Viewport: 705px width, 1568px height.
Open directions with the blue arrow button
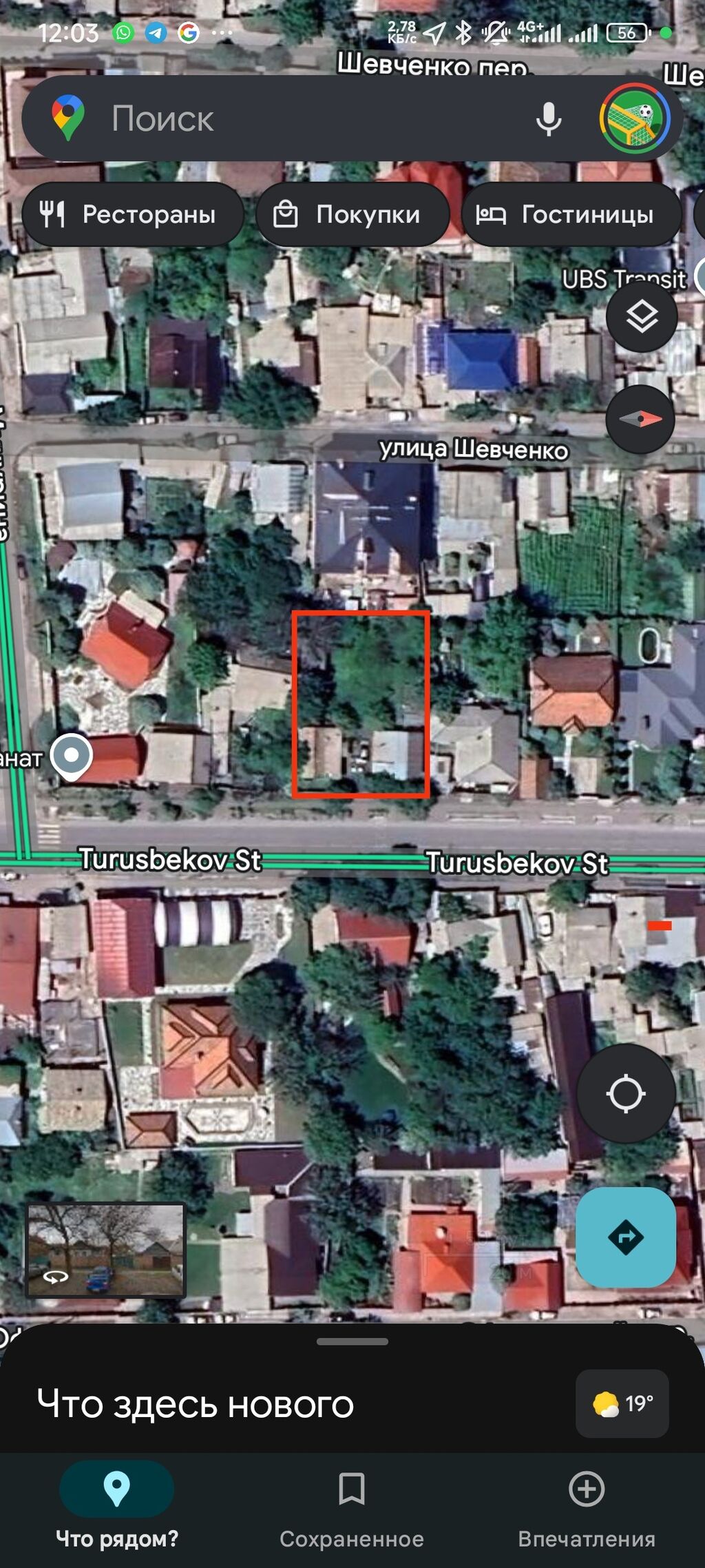coord(626,1237)
